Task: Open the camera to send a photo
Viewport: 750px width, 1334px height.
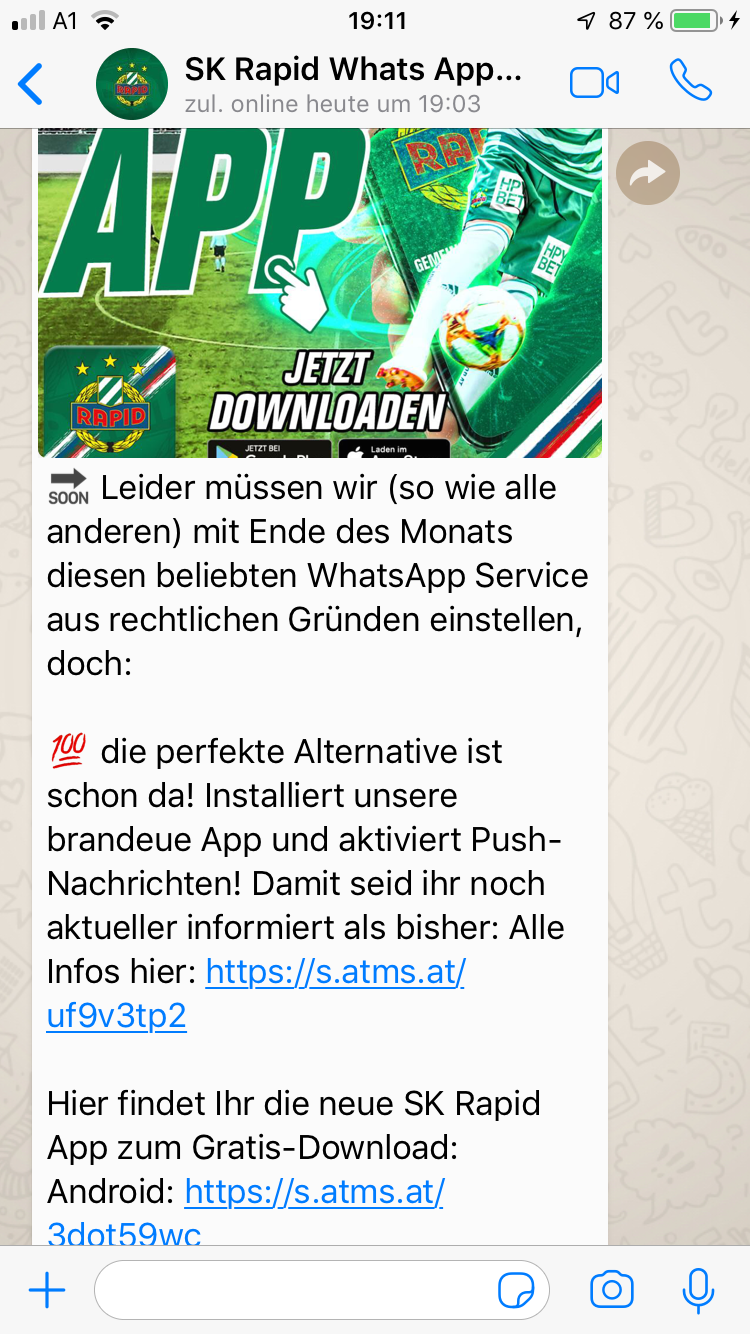Action: (x=612, y=1290)
